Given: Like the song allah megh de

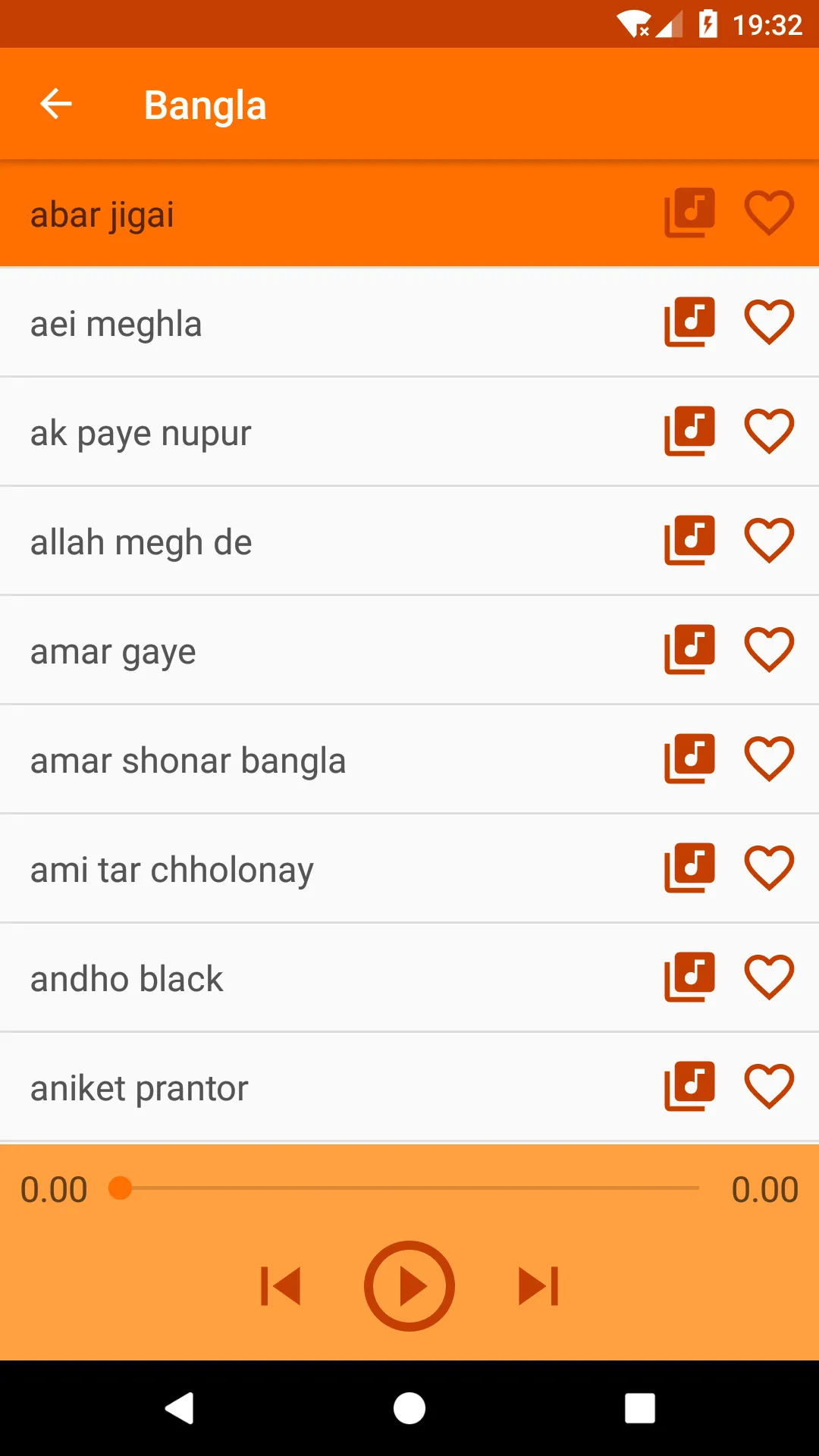Looking at the screenshot, I should 769,541.
